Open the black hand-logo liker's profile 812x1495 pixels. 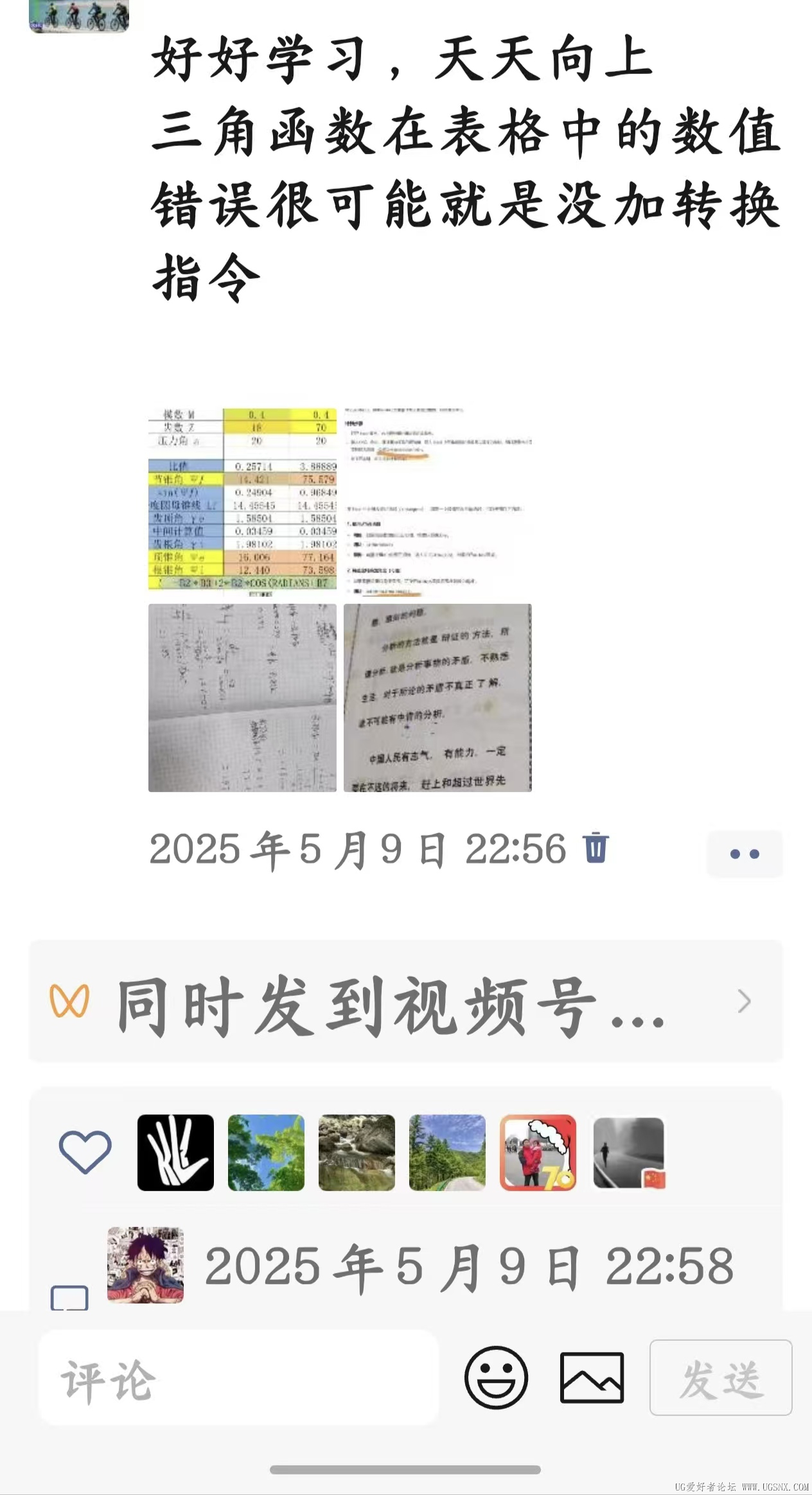tap(175, 1153)
